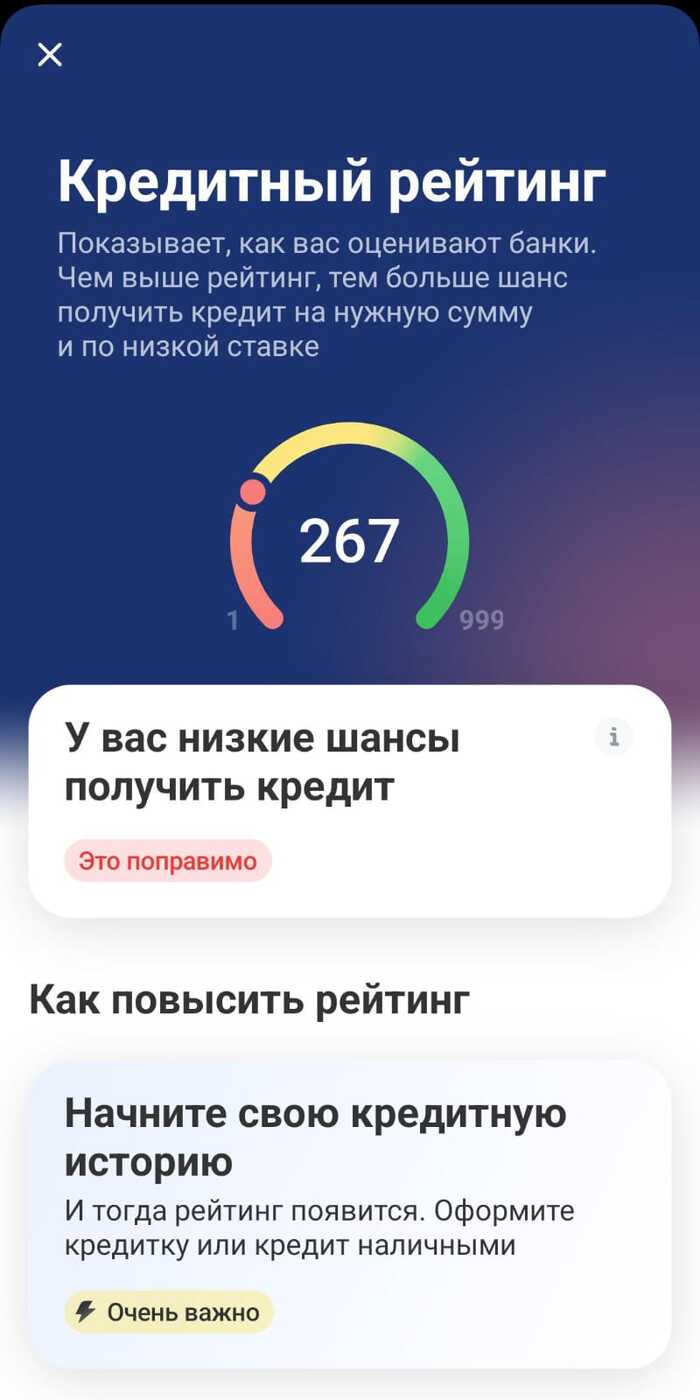
Task: Close the credit rating screen
Action: coord(49,55)
